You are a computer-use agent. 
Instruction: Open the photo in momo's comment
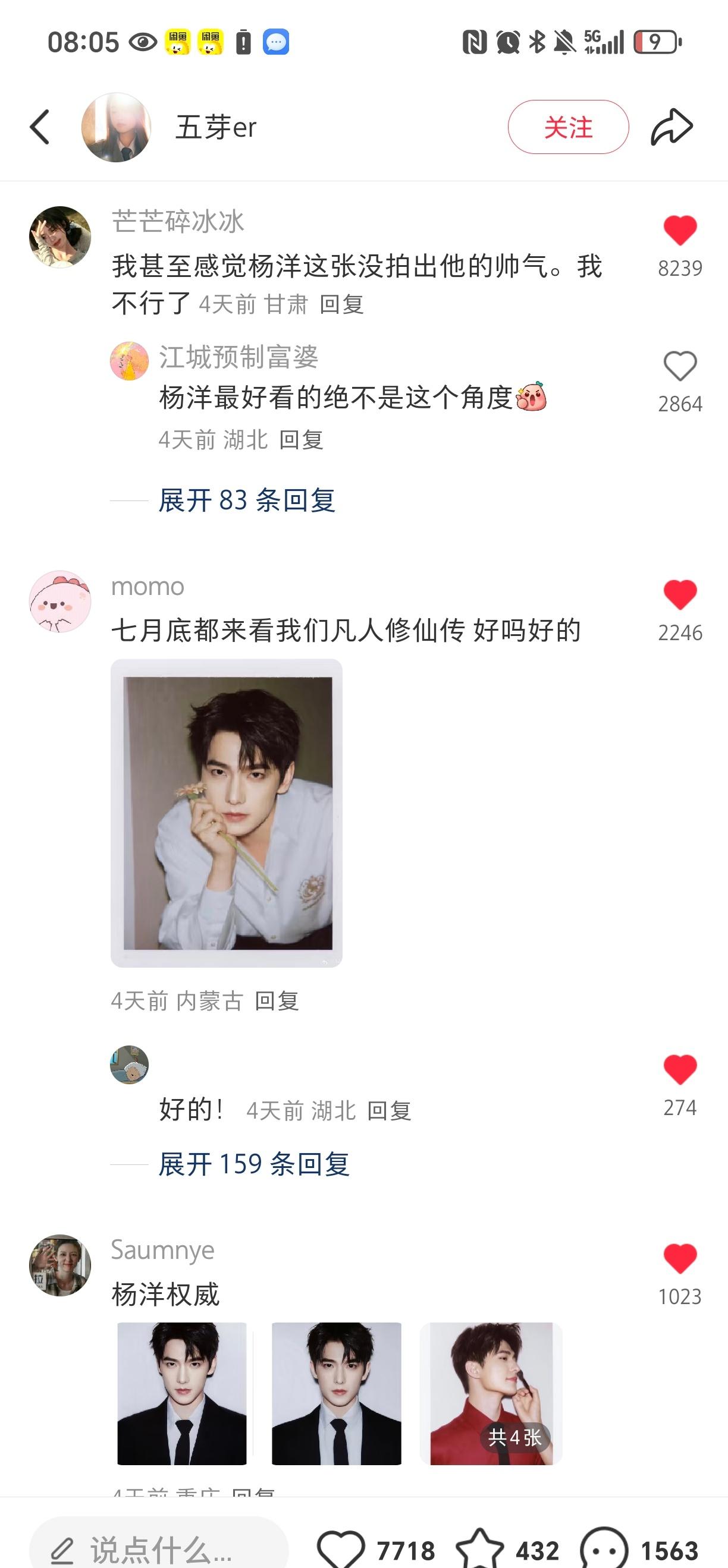click(x=227, y=813)
